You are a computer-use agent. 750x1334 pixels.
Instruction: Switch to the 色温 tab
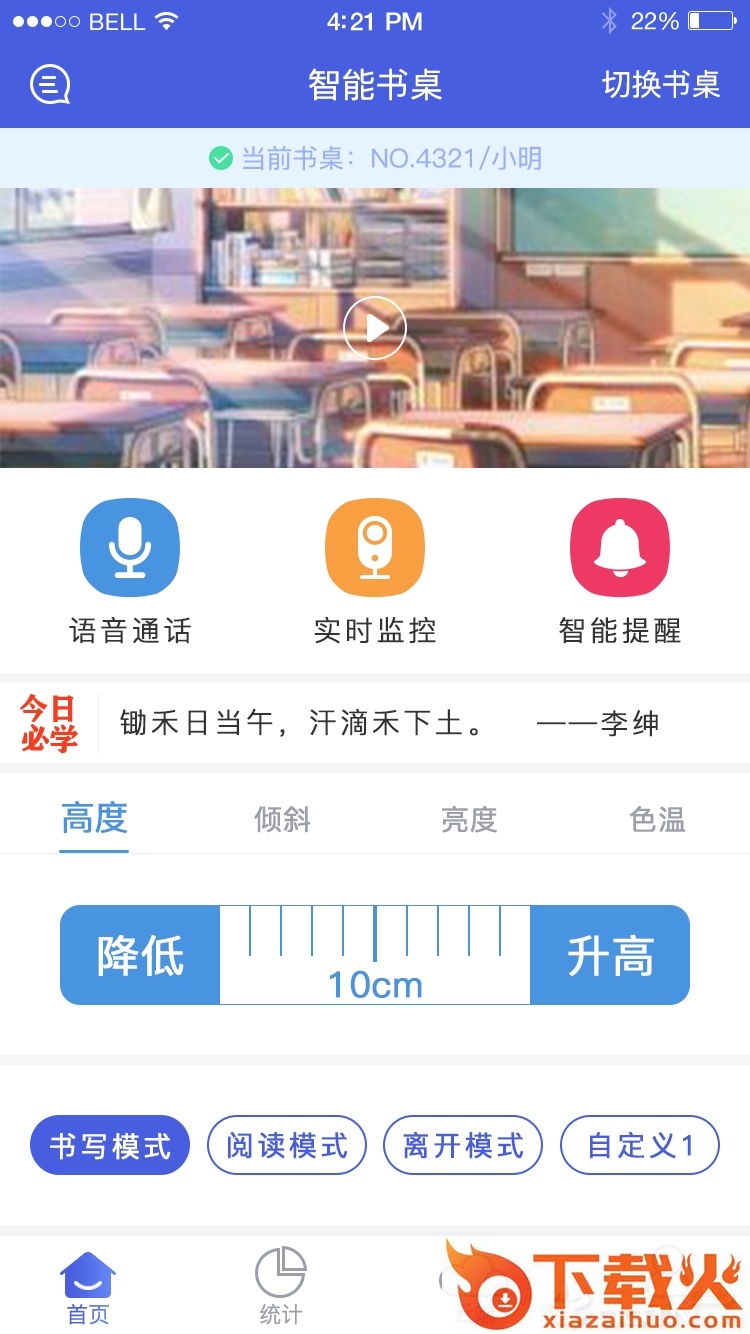tap(657, 820)
